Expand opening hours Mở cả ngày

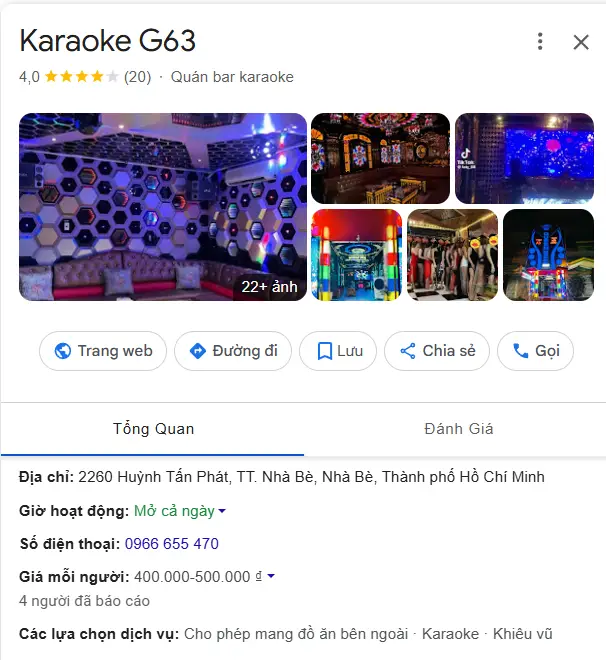[x=181, y=511]
